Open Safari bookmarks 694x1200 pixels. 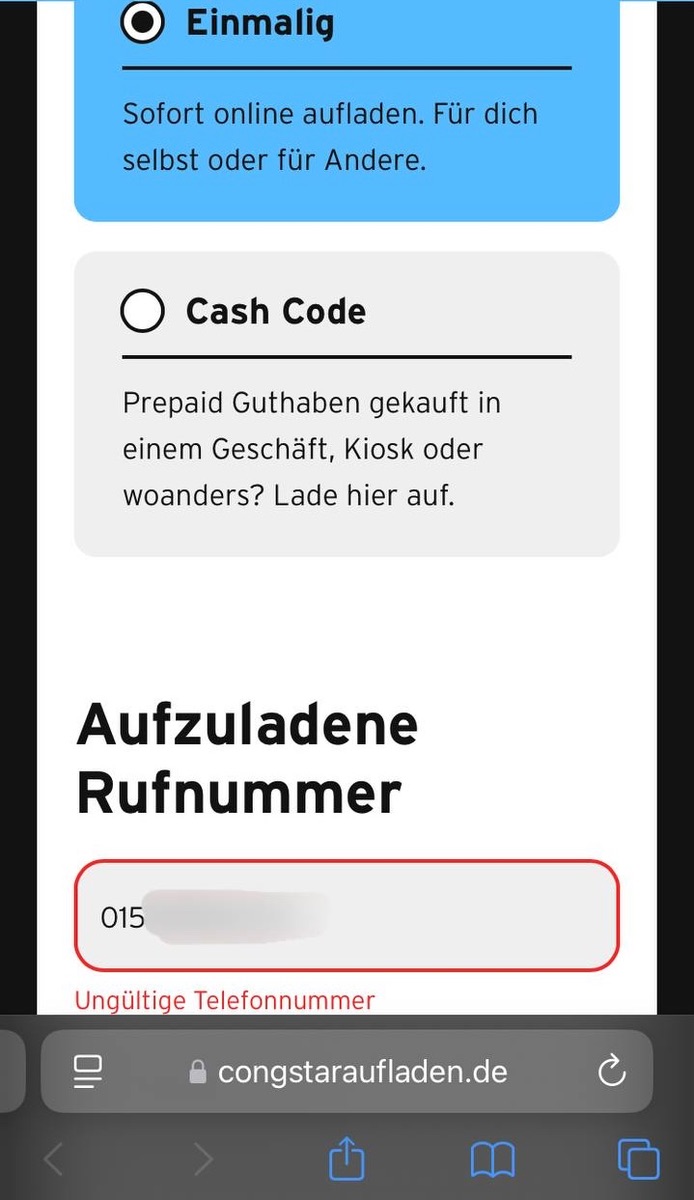[x=492, y=1160]
